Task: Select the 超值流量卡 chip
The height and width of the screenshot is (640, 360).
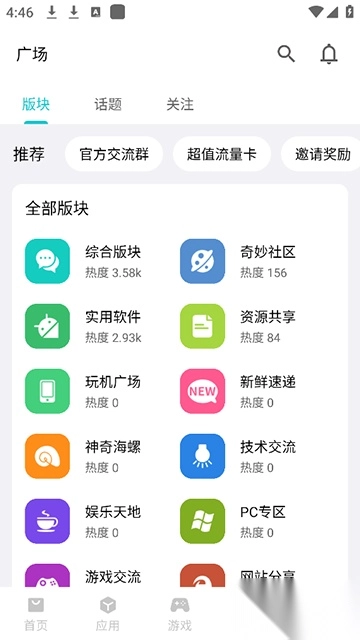Action: 222,154
